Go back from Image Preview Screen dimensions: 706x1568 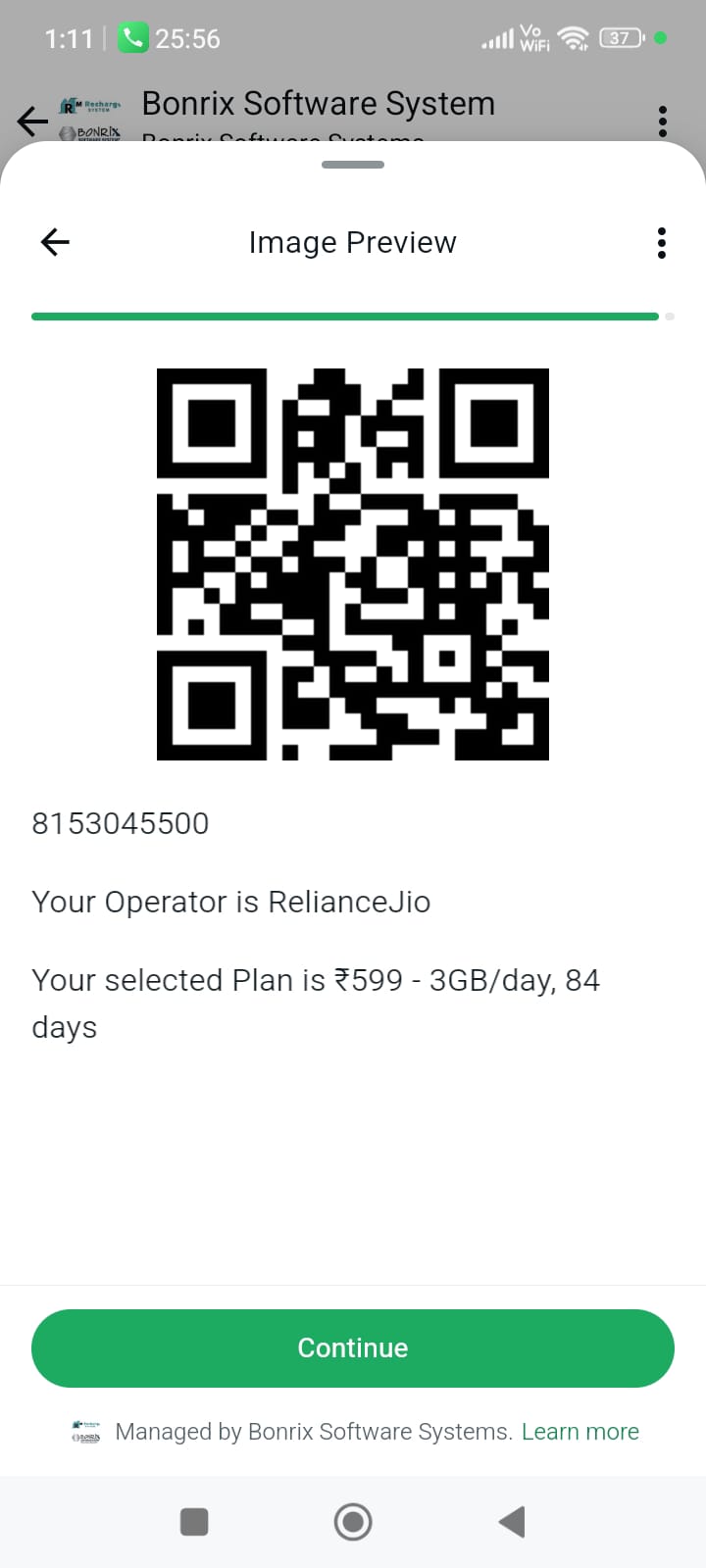[x=55, y=242]
